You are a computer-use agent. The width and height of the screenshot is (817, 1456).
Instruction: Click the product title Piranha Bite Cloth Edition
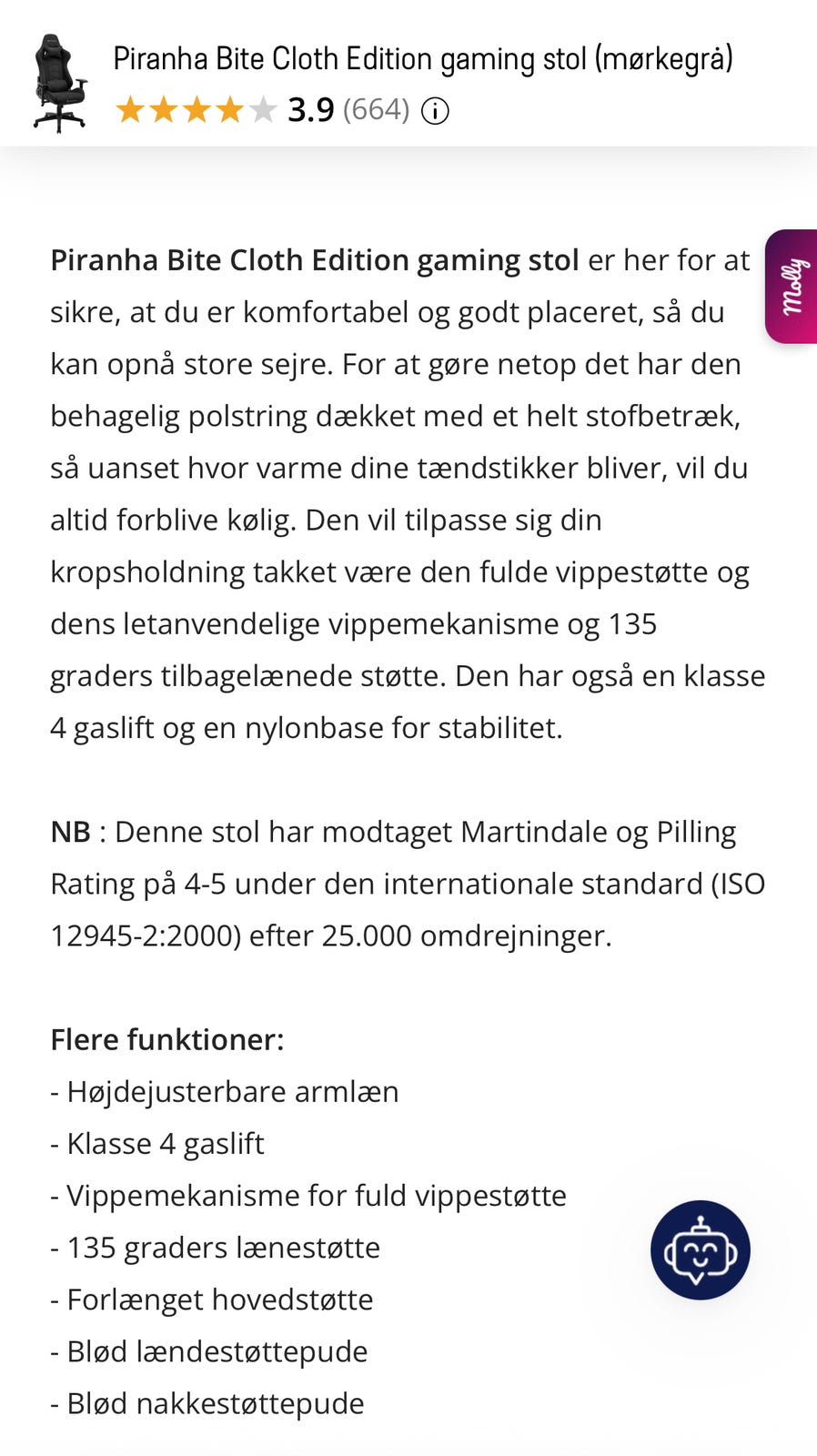pyautogui.click(x=421, y=58)
